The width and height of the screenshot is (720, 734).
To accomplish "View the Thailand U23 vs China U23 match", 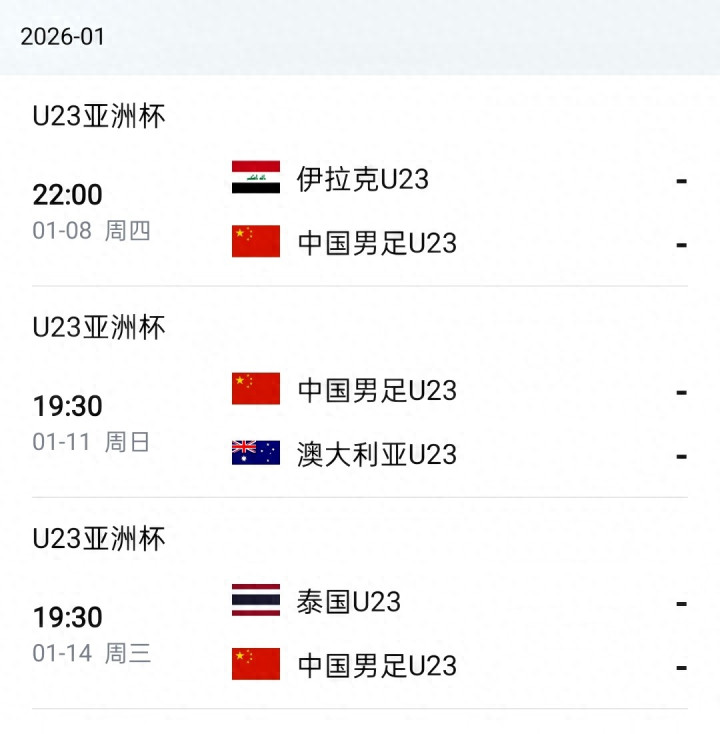I will 360,633.
